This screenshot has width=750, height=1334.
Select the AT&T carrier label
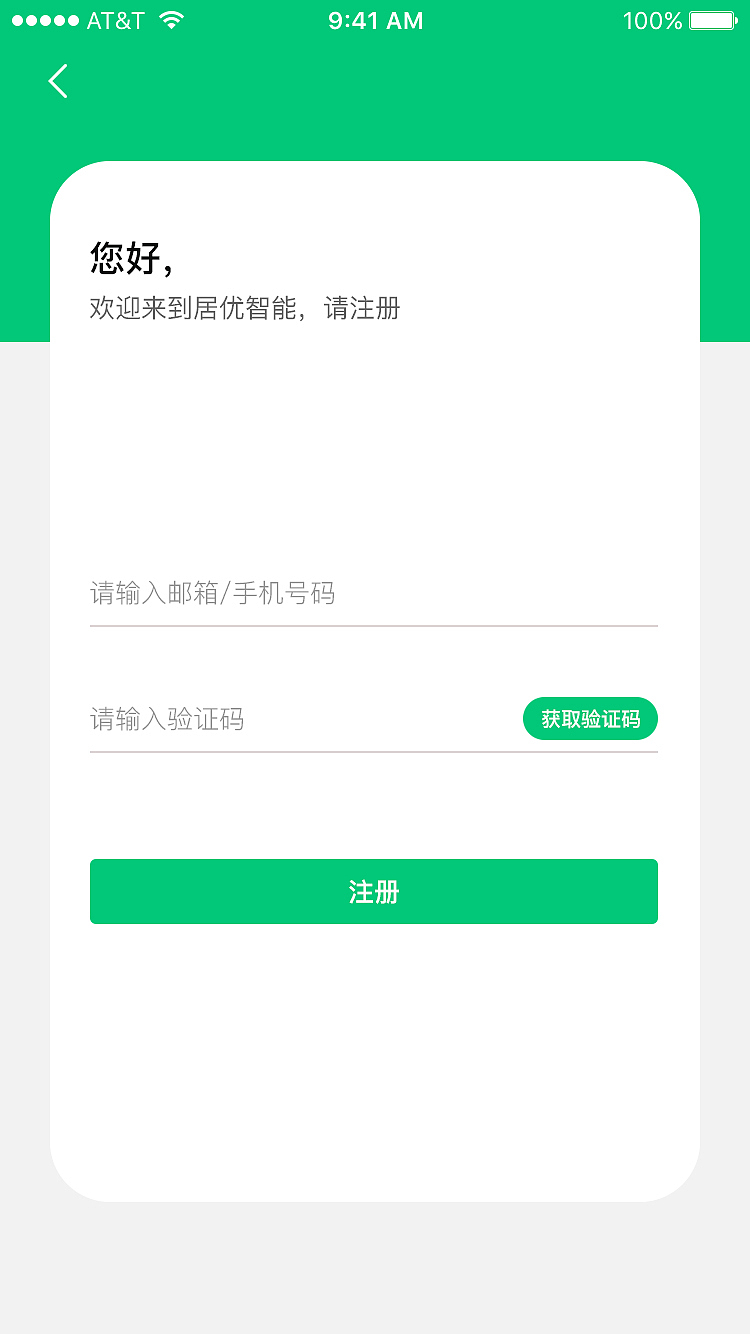pos(116,19)
